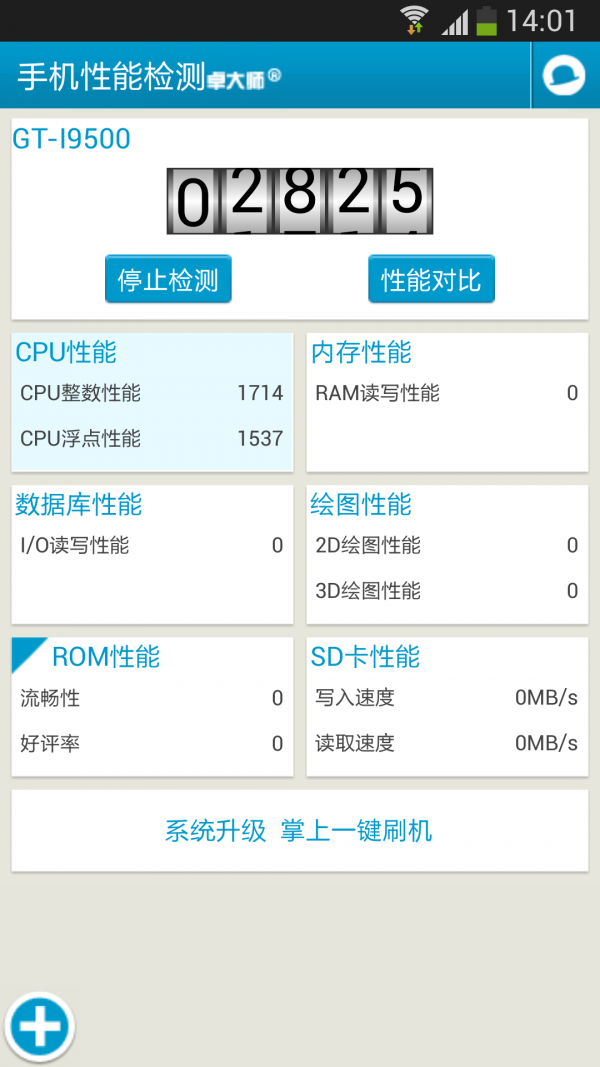Open the 绘图性能 card
The width and height of the screenshot is (600, 1067).
[447, 554]
